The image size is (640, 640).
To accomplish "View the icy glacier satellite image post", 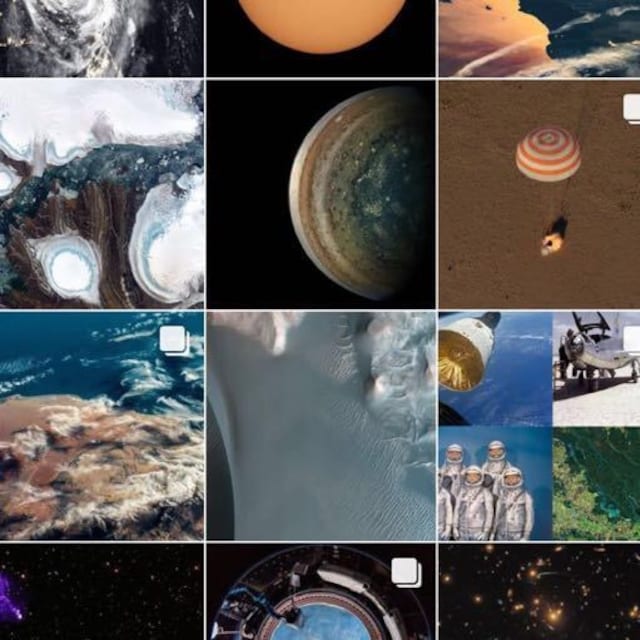I will point(101,193).
